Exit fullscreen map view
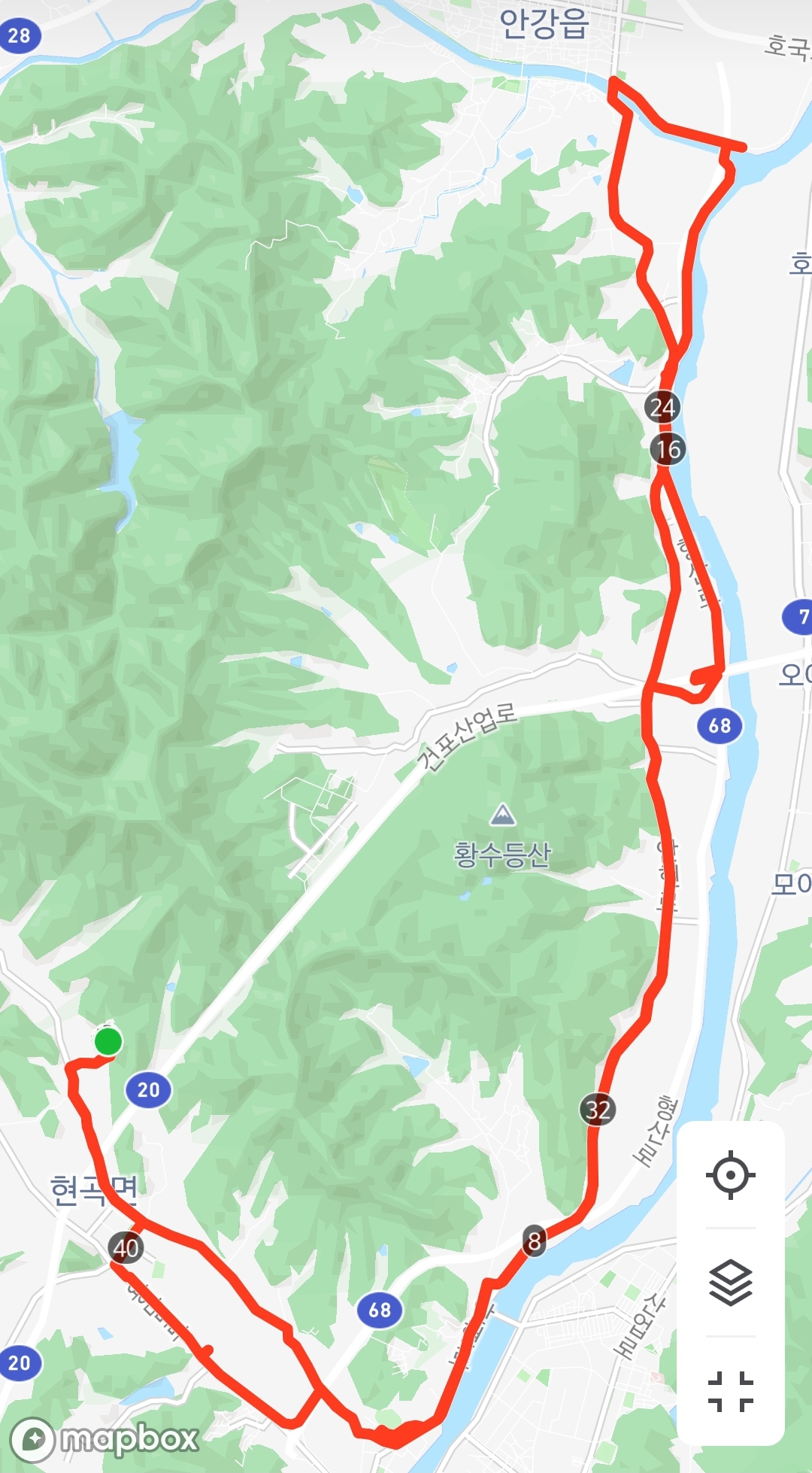This screenshot has height=1473, width=812. tap(730, 1391)
